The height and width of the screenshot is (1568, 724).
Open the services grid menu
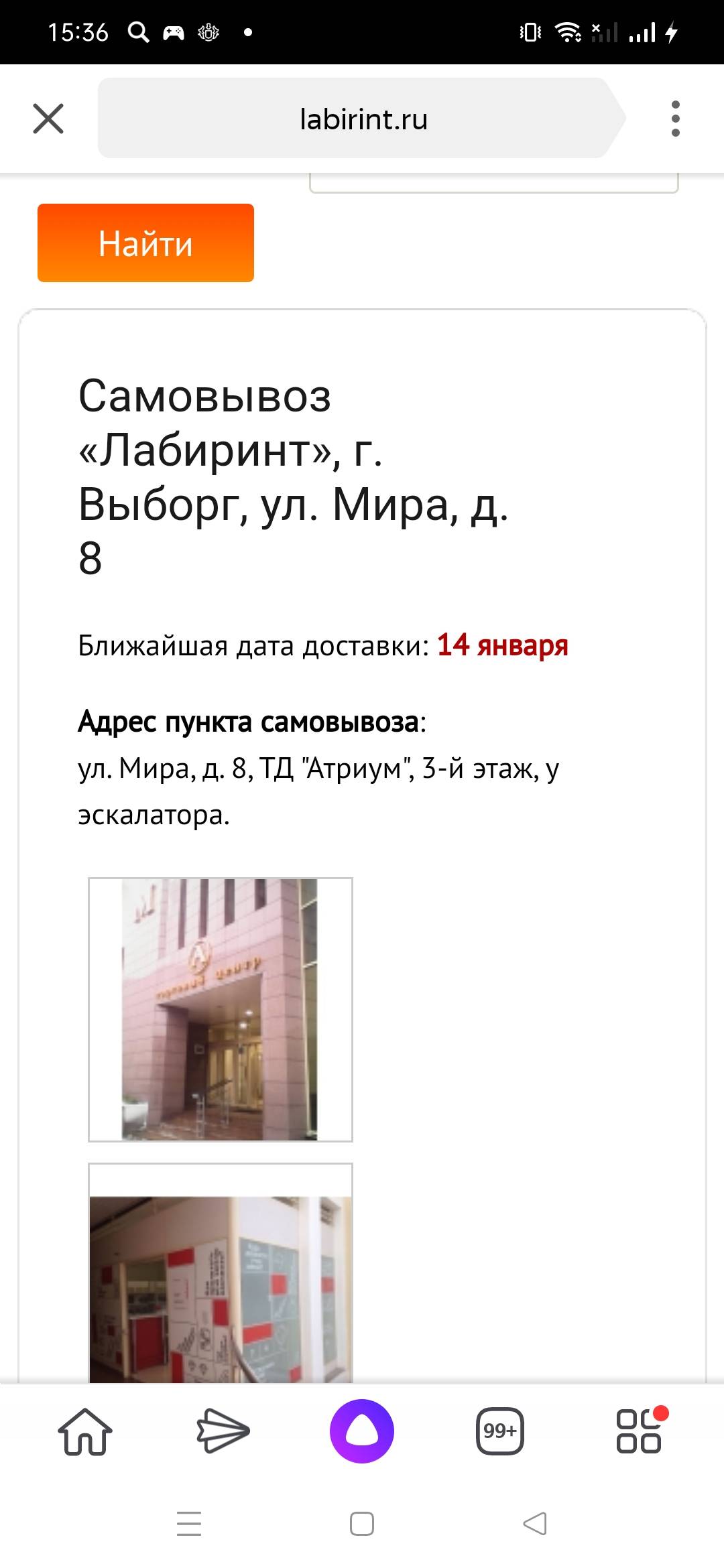[x=640, y=1430]
